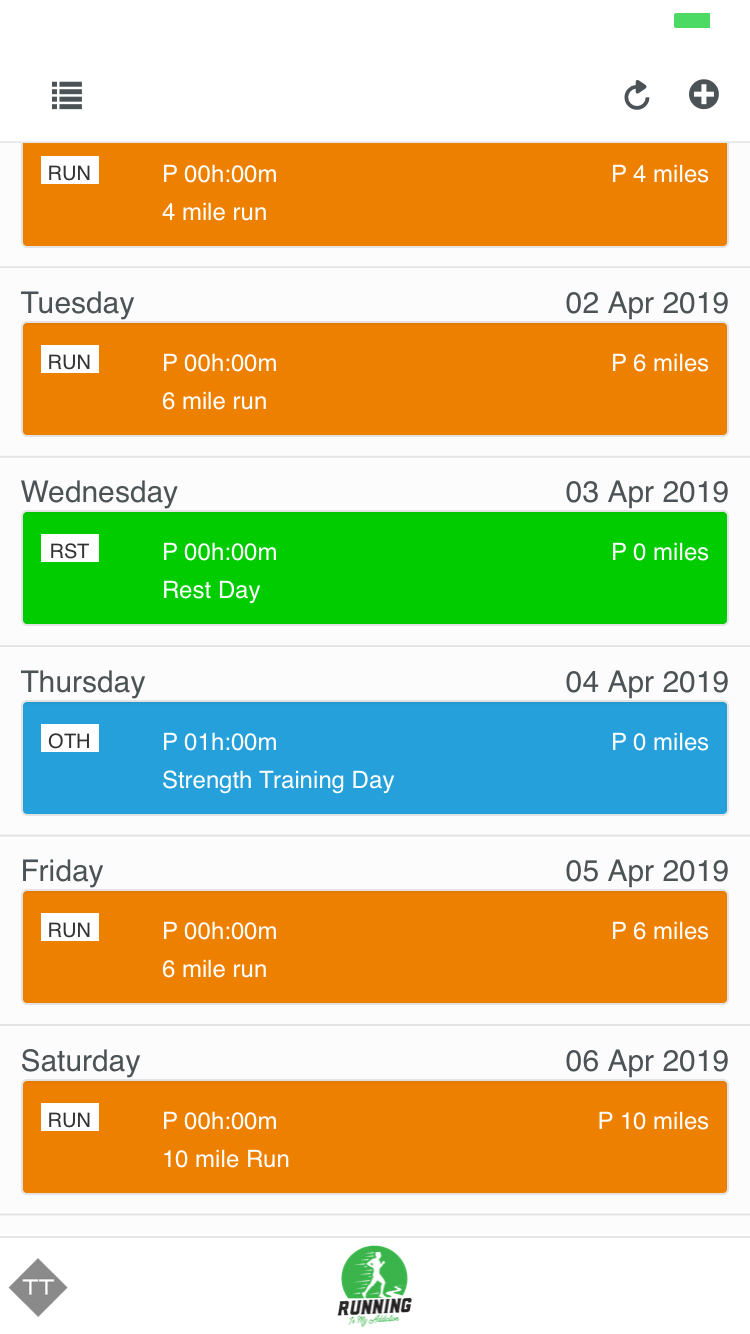Open Tuesday's 6 mile run workout

pyautogui.click(x=375, y=379)
